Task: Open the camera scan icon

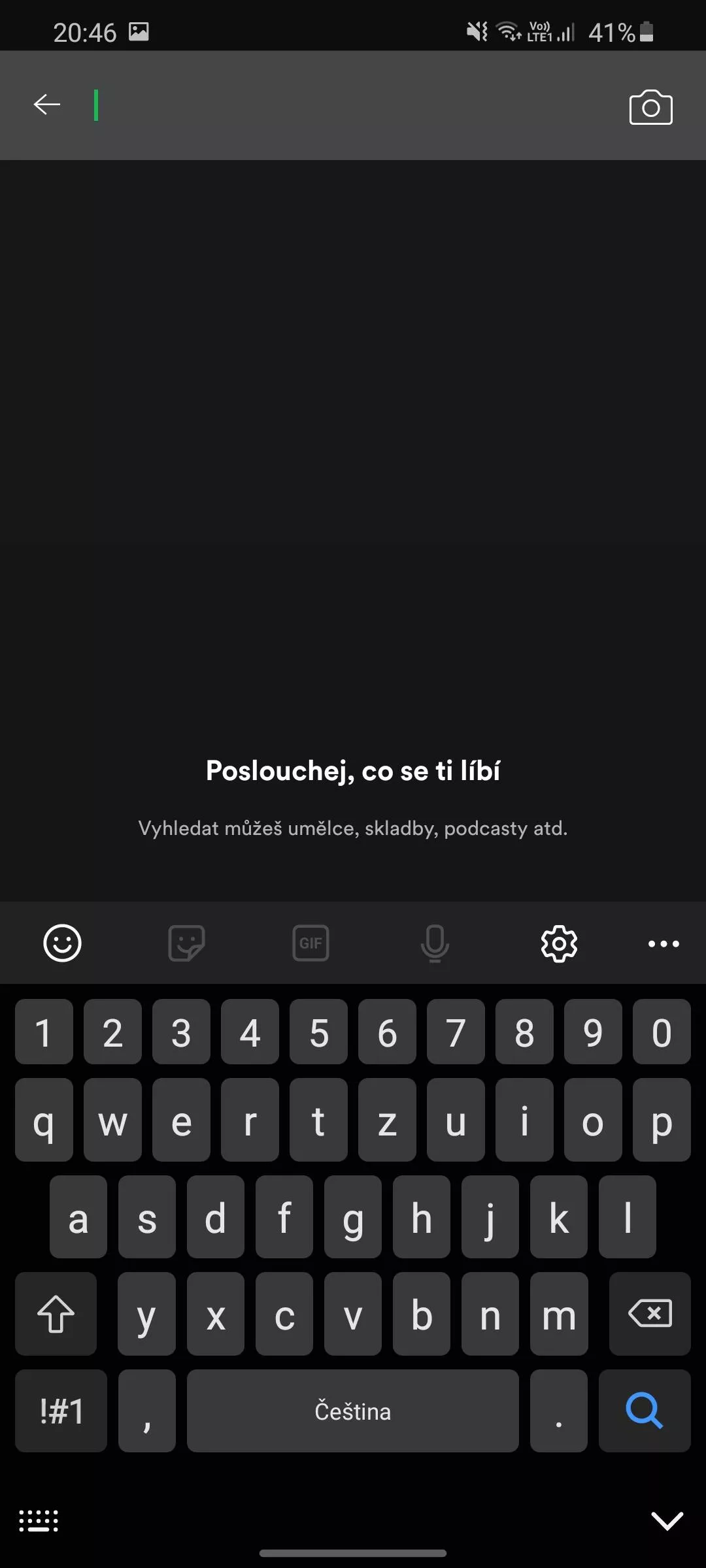Action: coord(650,107)
